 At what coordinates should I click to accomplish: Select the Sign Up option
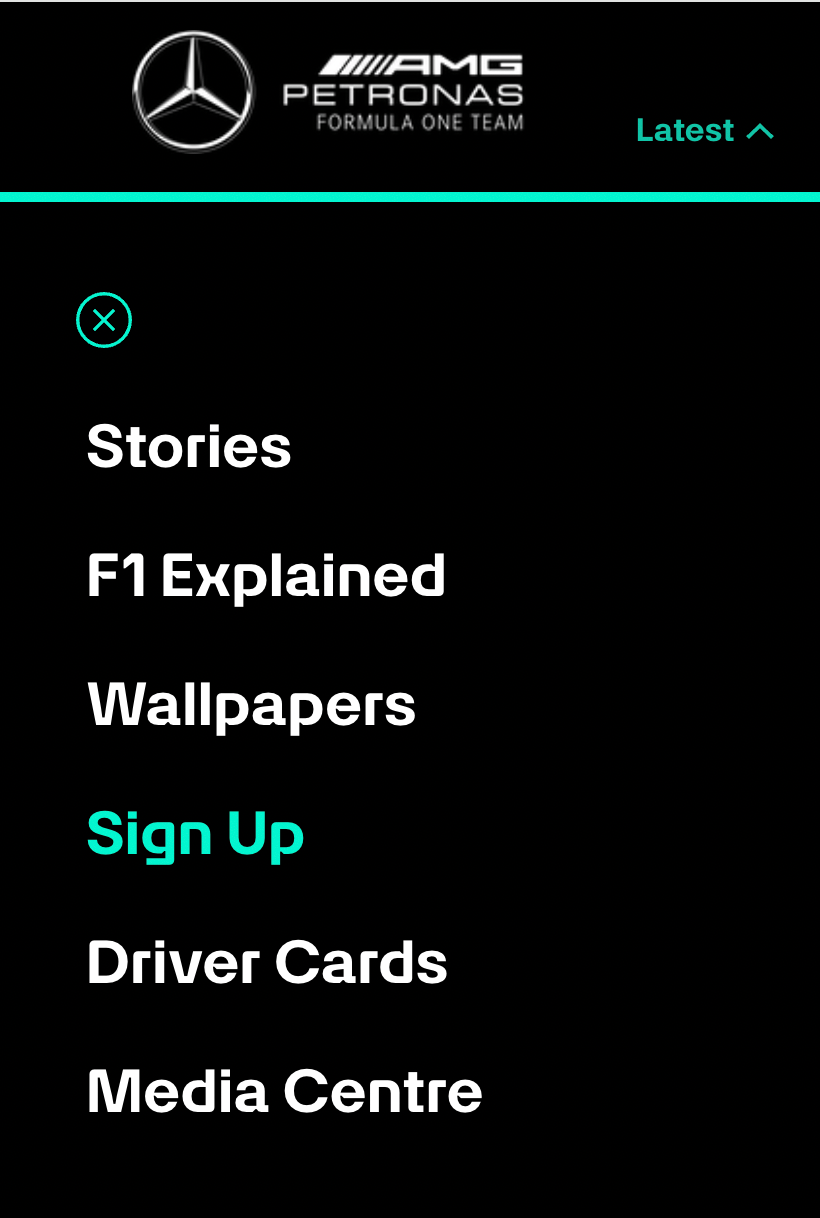[x=195, y=834]
